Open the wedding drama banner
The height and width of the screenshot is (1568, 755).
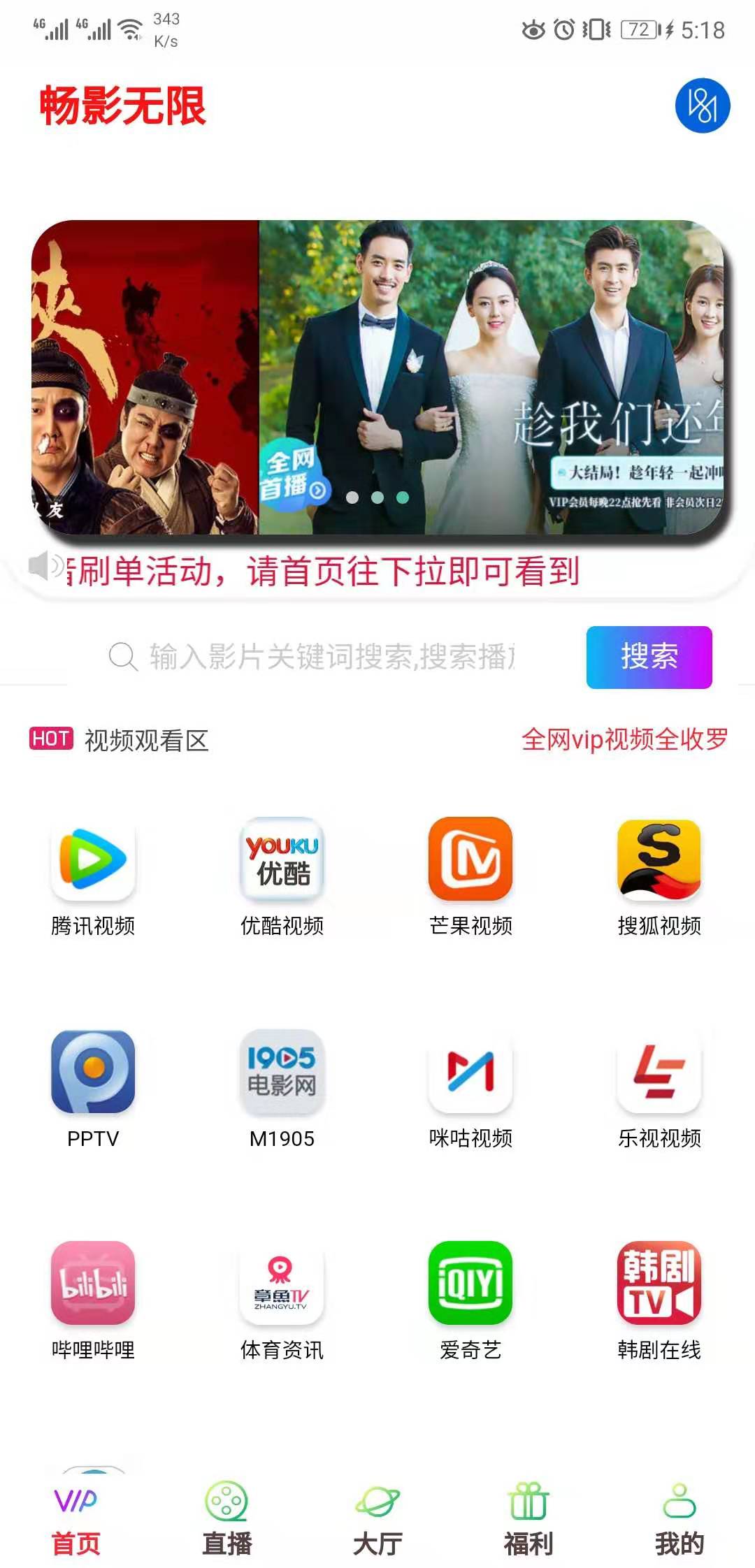pos(489,377)
